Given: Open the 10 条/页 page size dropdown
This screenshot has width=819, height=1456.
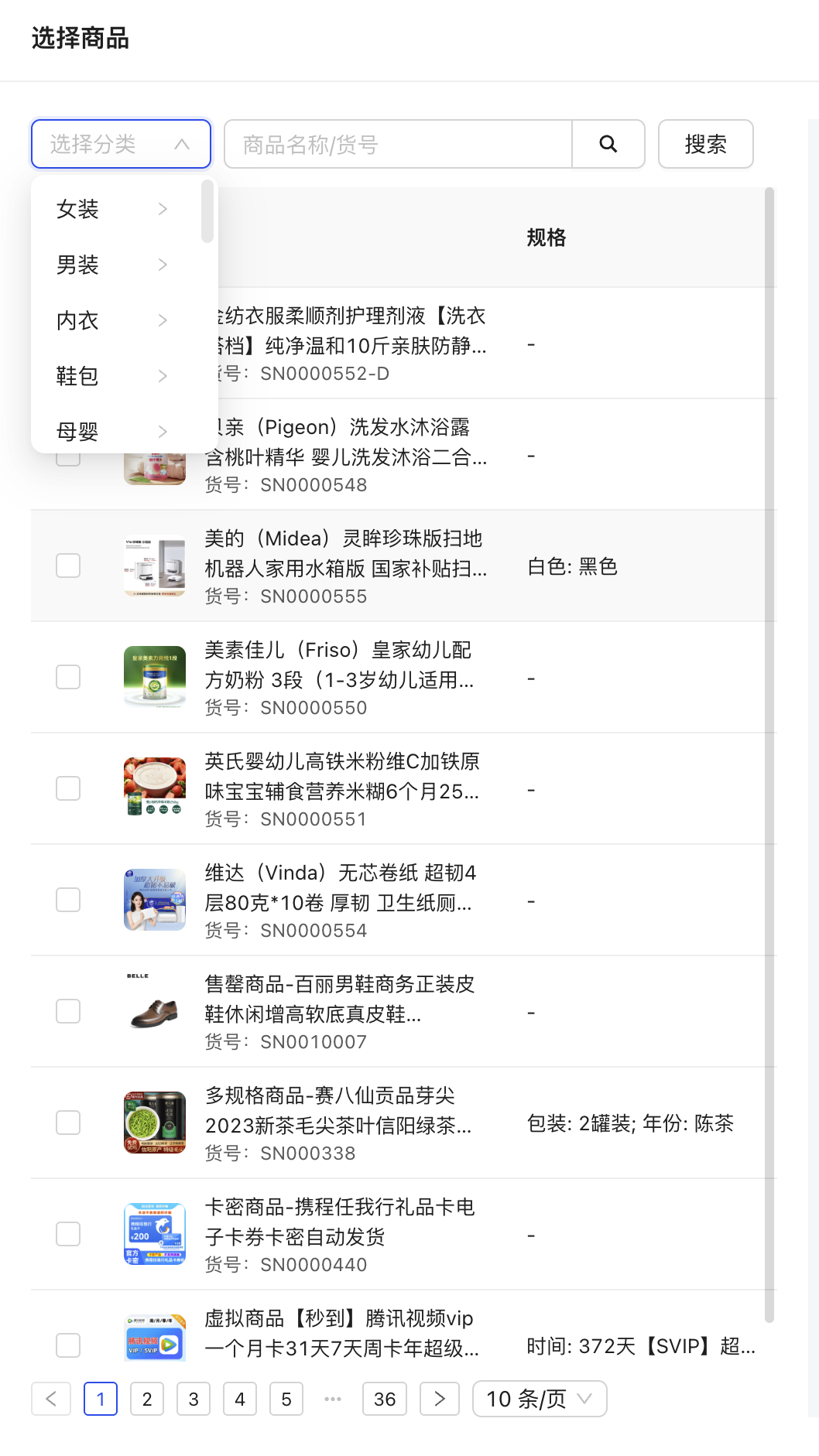Looking at the screenshot, I should point(540,1399).
